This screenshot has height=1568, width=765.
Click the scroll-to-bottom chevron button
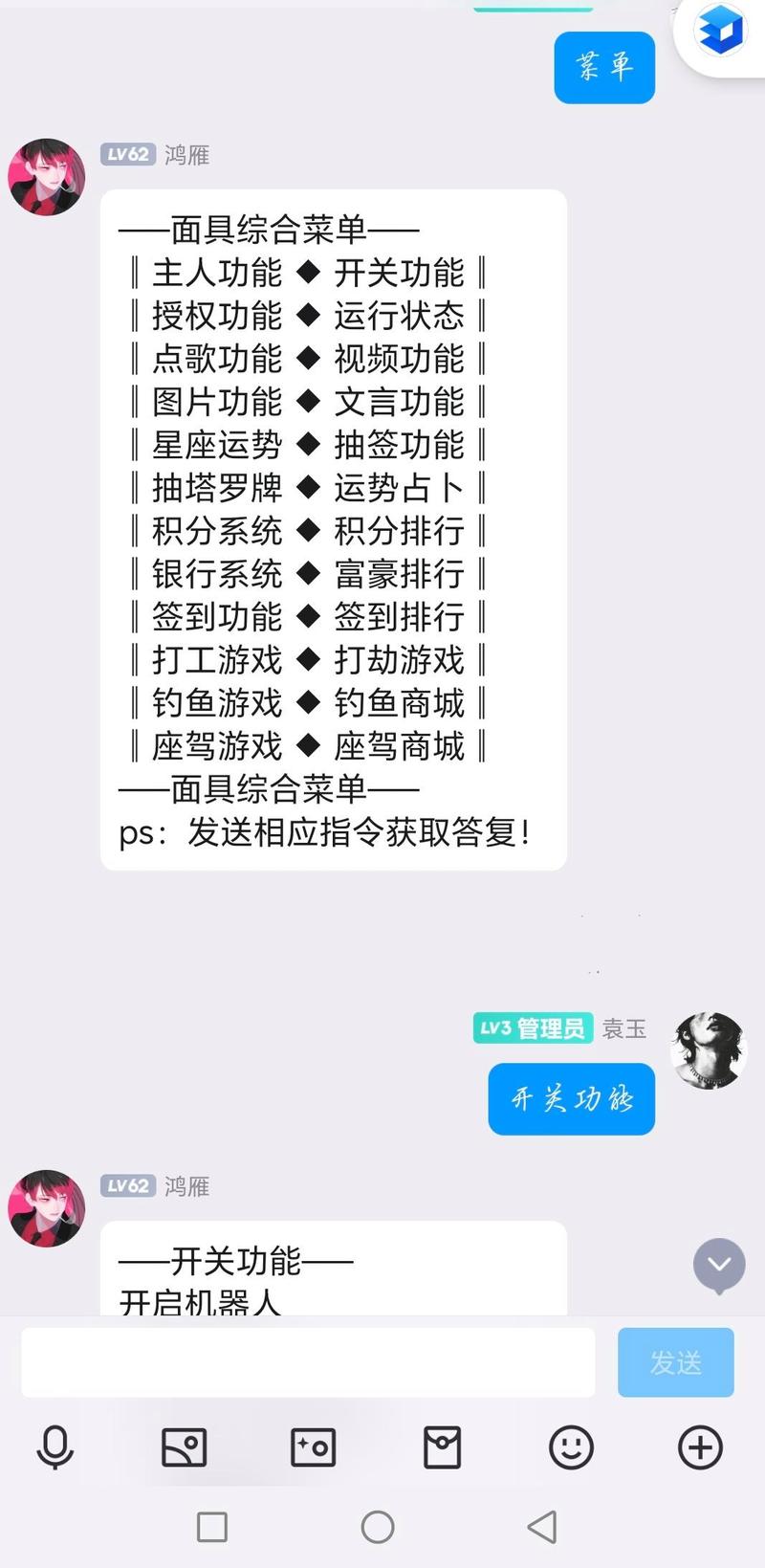pyautogui.click(x=719, y=1265)
